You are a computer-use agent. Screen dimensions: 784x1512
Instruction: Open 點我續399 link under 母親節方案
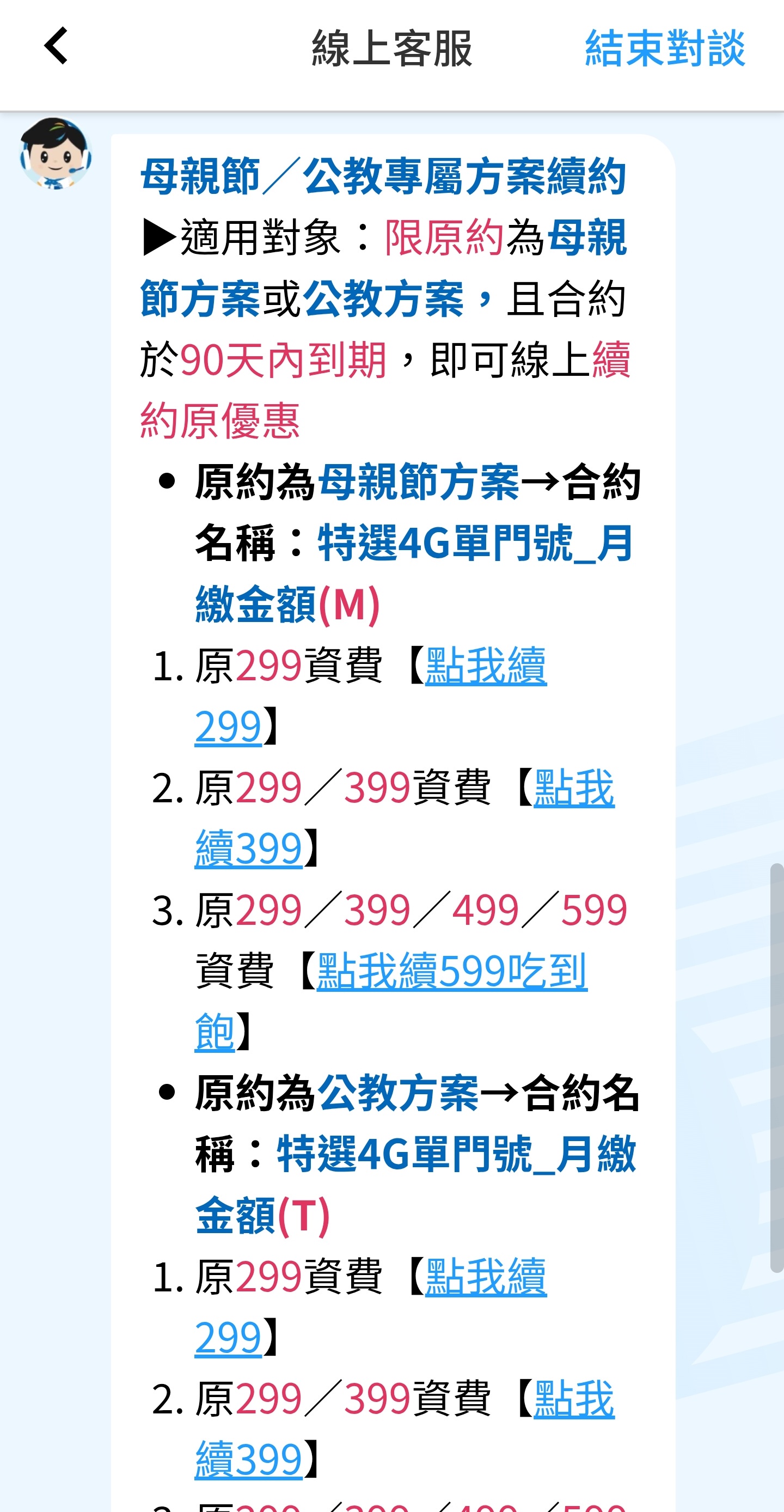point(573,788)
